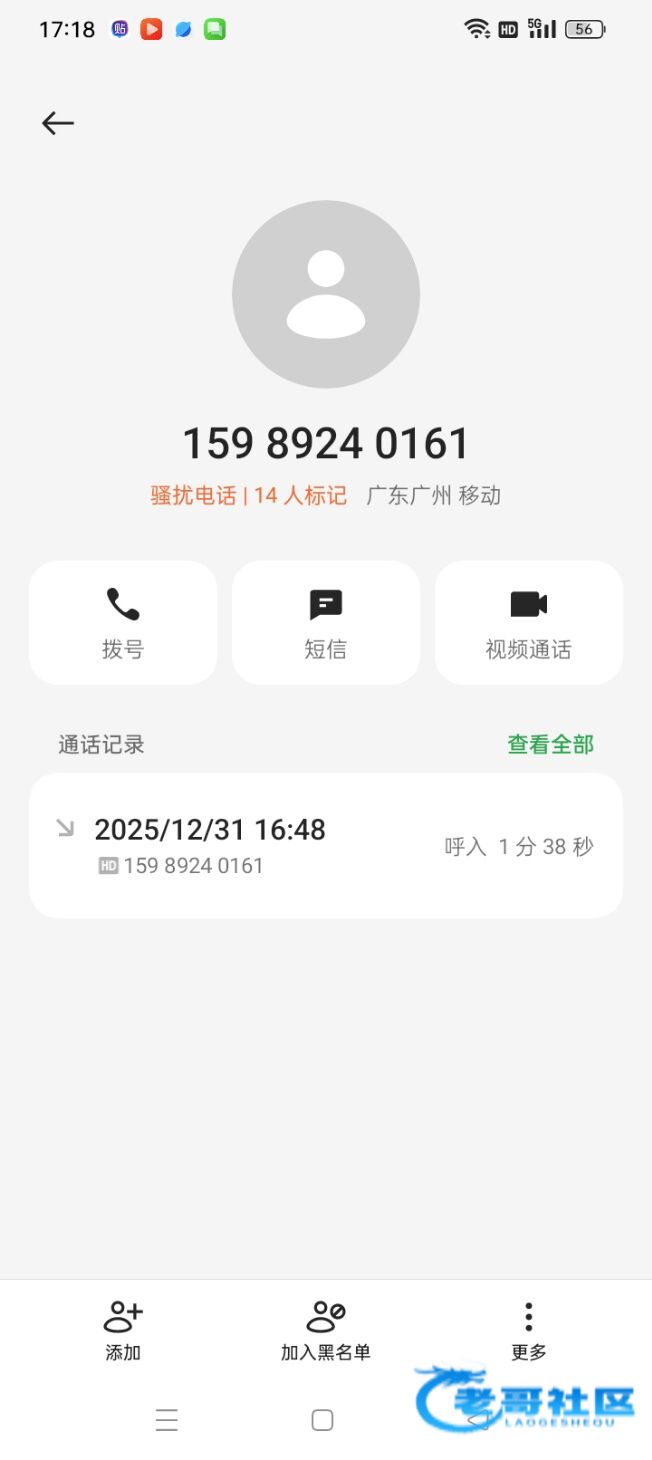Open the 更多 options menu

pos(528,1330)
